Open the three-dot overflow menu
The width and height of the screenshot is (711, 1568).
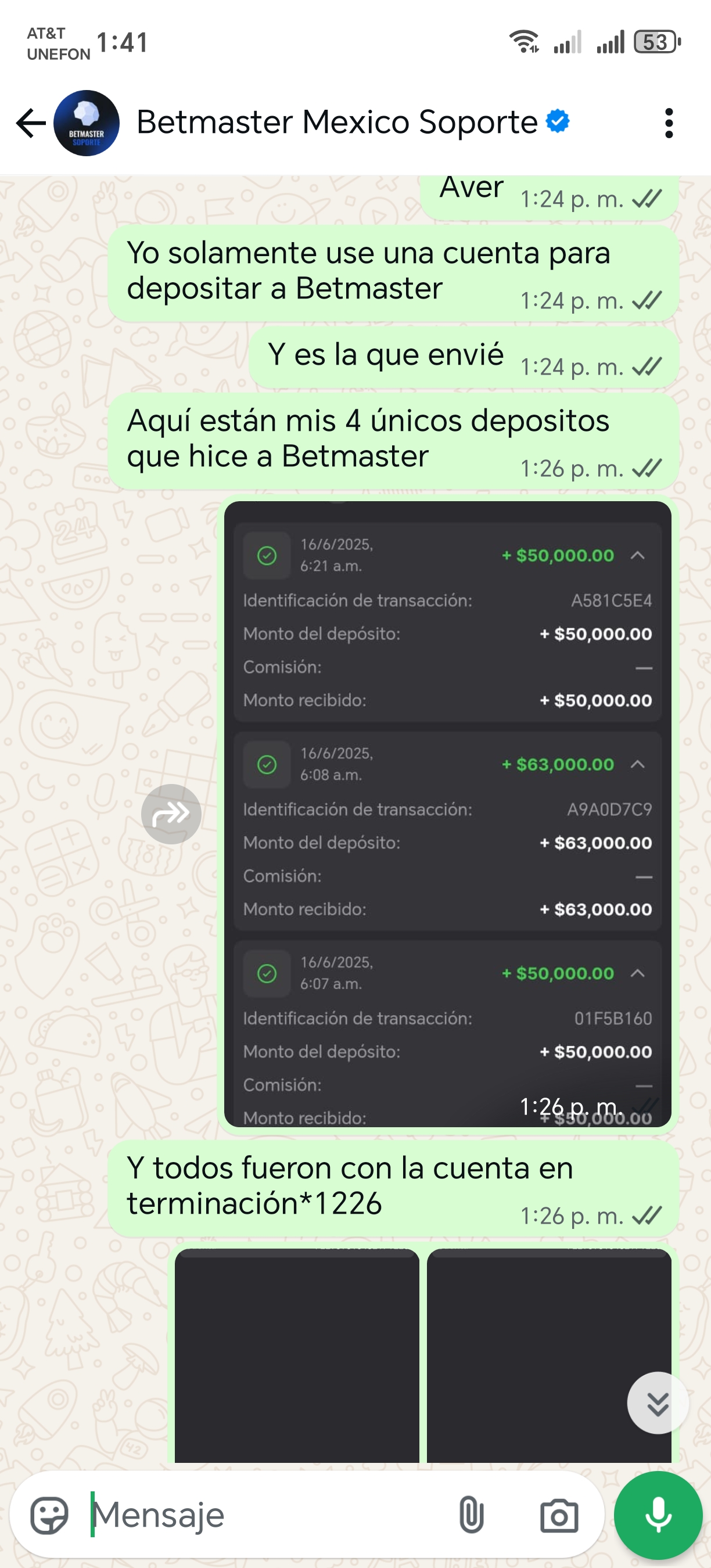click(669, 123)
